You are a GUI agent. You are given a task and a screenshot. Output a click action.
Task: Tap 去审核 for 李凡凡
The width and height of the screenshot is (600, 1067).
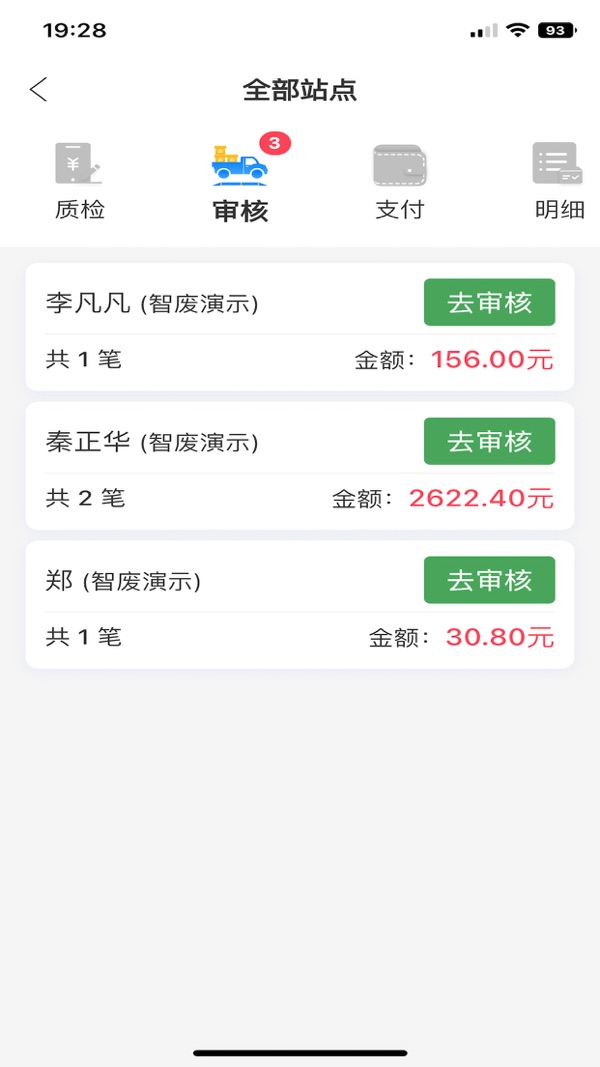489,302
